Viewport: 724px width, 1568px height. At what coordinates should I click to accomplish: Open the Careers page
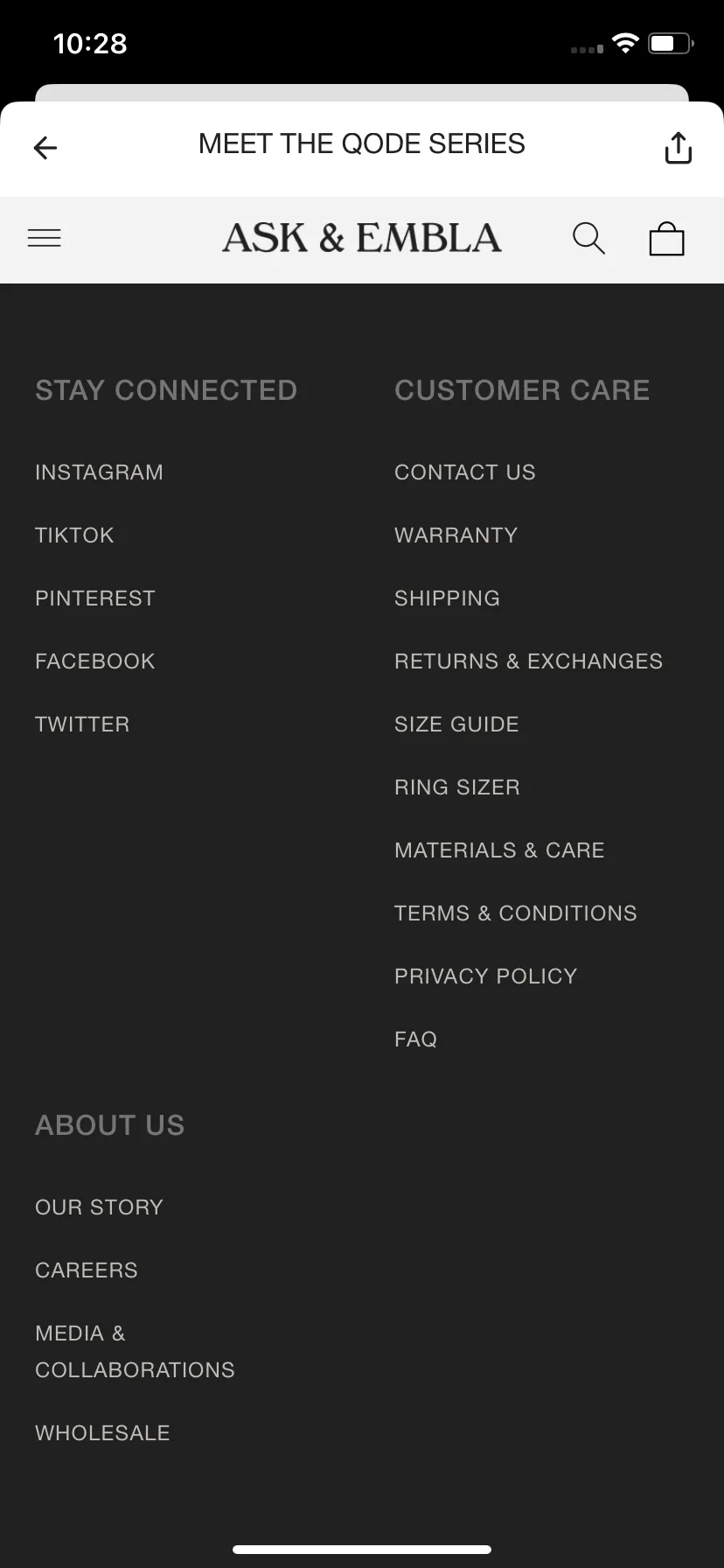tap(87, 1270)
